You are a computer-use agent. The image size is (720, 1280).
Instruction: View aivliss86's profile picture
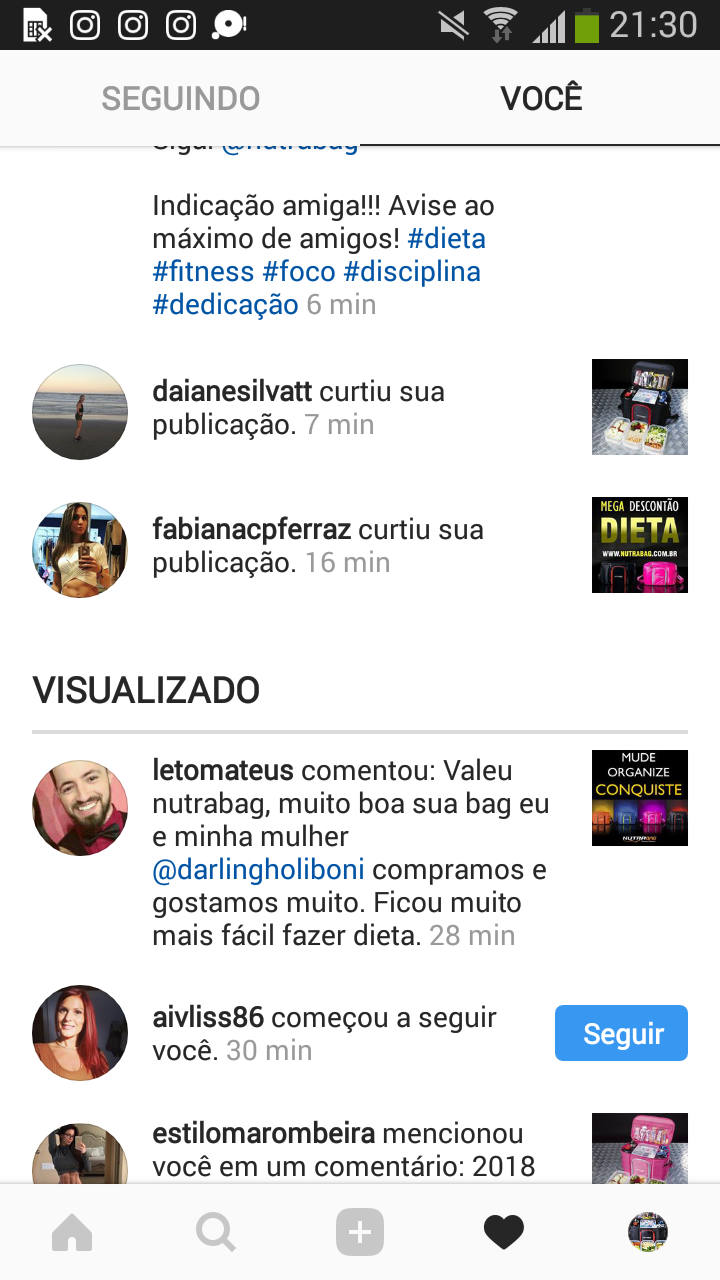coord(80,1033)
